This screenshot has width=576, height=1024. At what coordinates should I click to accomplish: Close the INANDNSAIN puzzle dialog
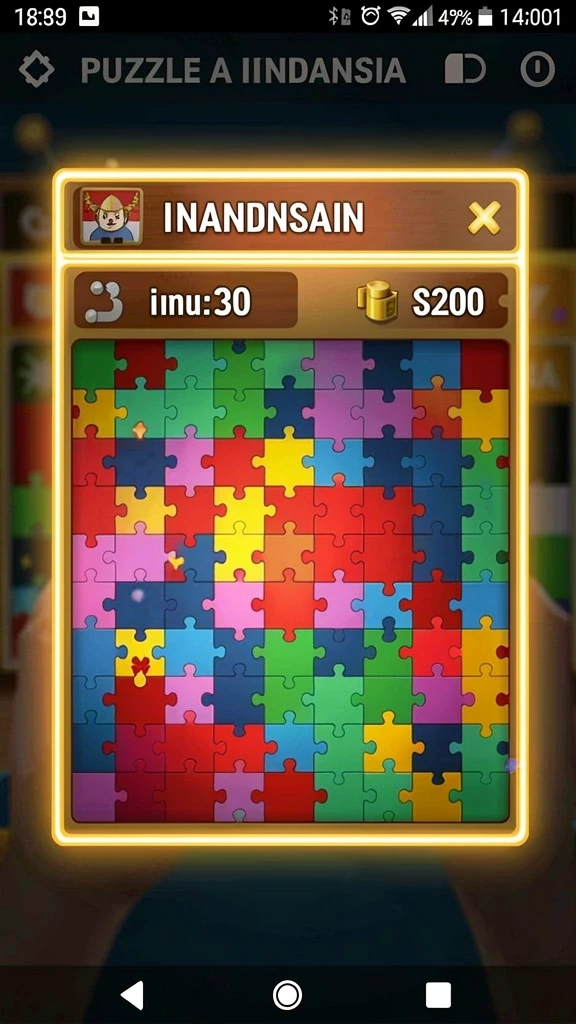coord(484,217)
